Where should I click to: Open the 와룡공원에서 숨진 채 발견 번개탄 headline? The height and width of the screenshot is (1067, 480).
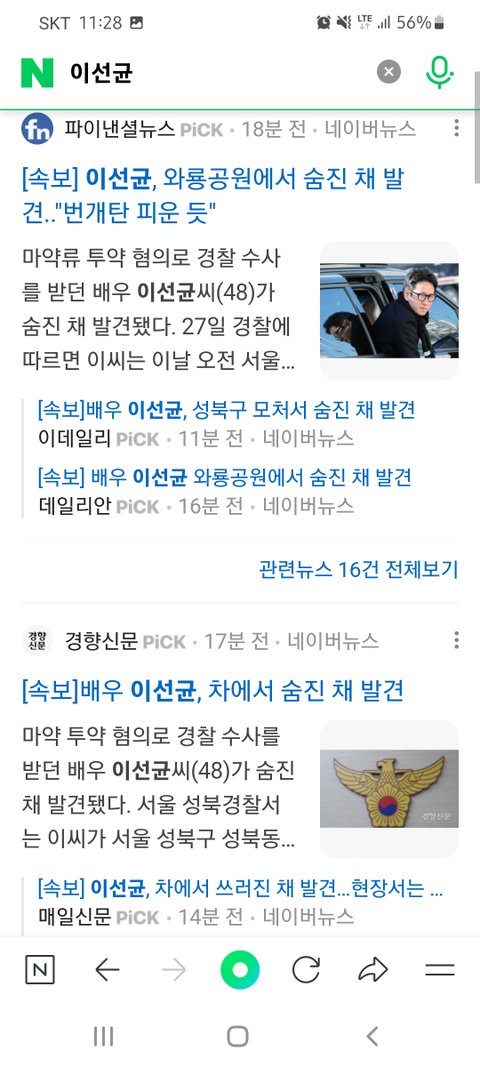tap(213, 197)
